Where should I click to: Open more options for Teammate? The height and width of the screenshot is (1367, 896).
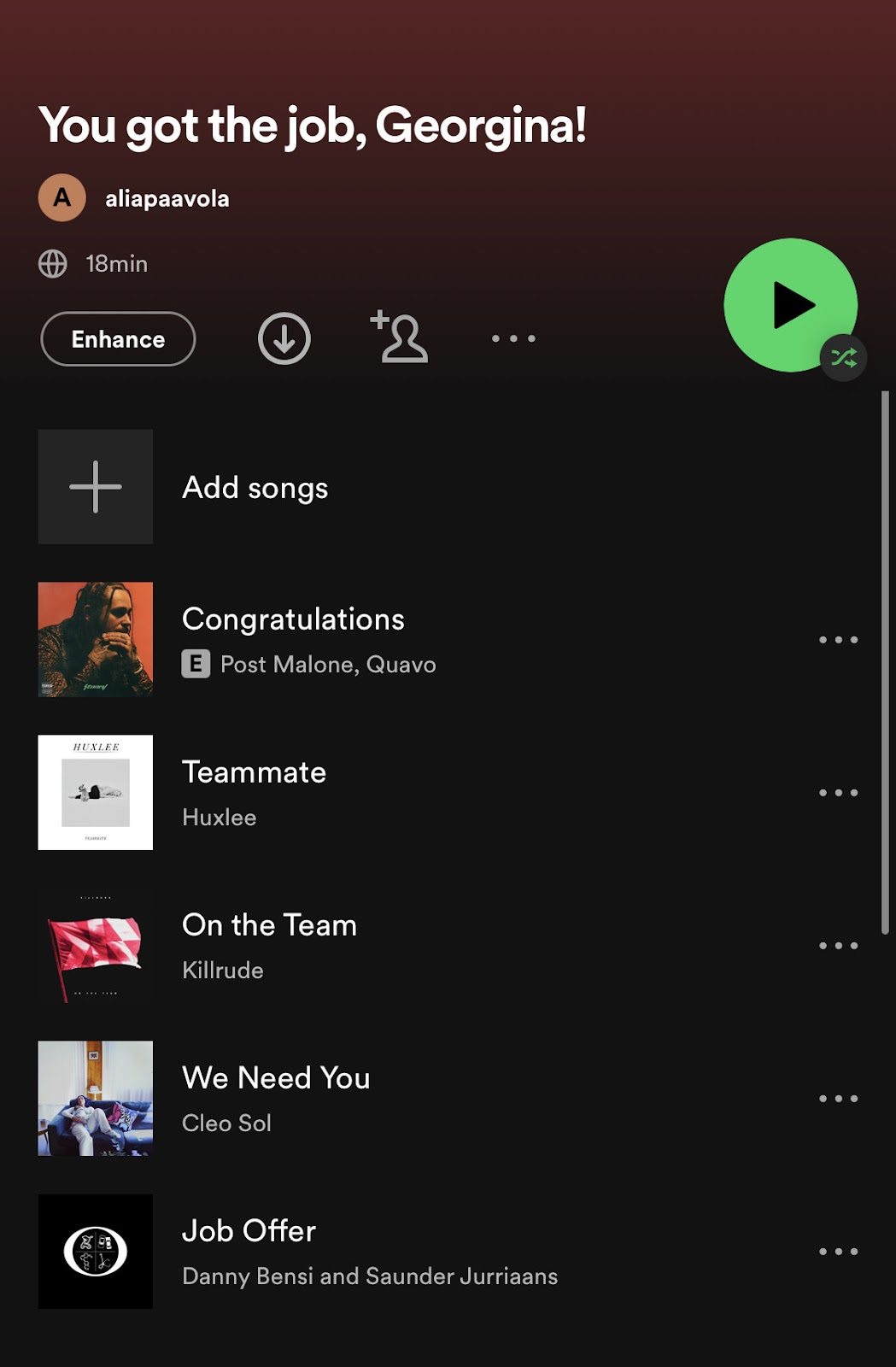[838, 793]
